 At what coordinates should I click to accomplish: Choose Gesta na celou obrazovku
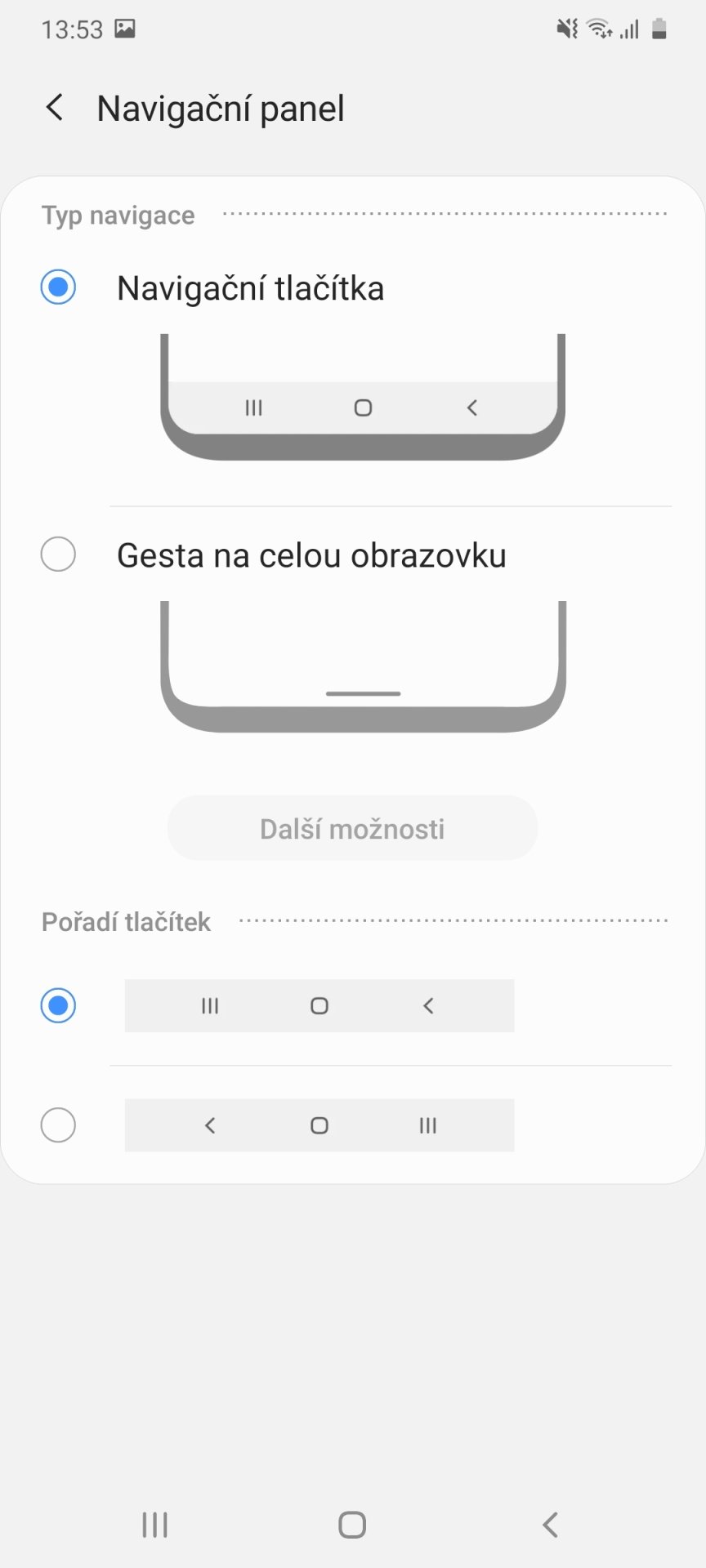pyautogui.click(x=58, y=555)
